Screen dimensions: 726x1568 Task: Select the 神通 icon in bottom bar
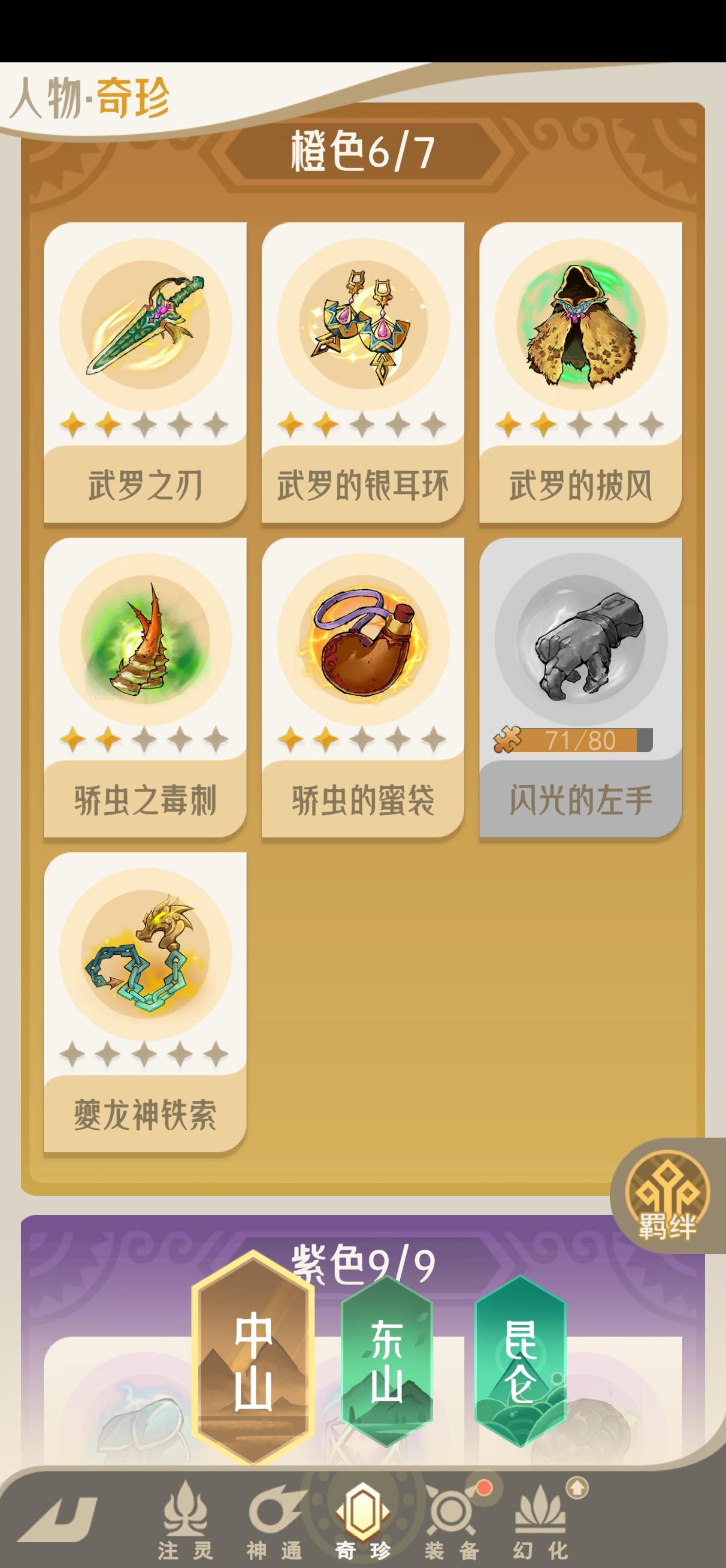pyautogui.click(x=275, y=1510)
